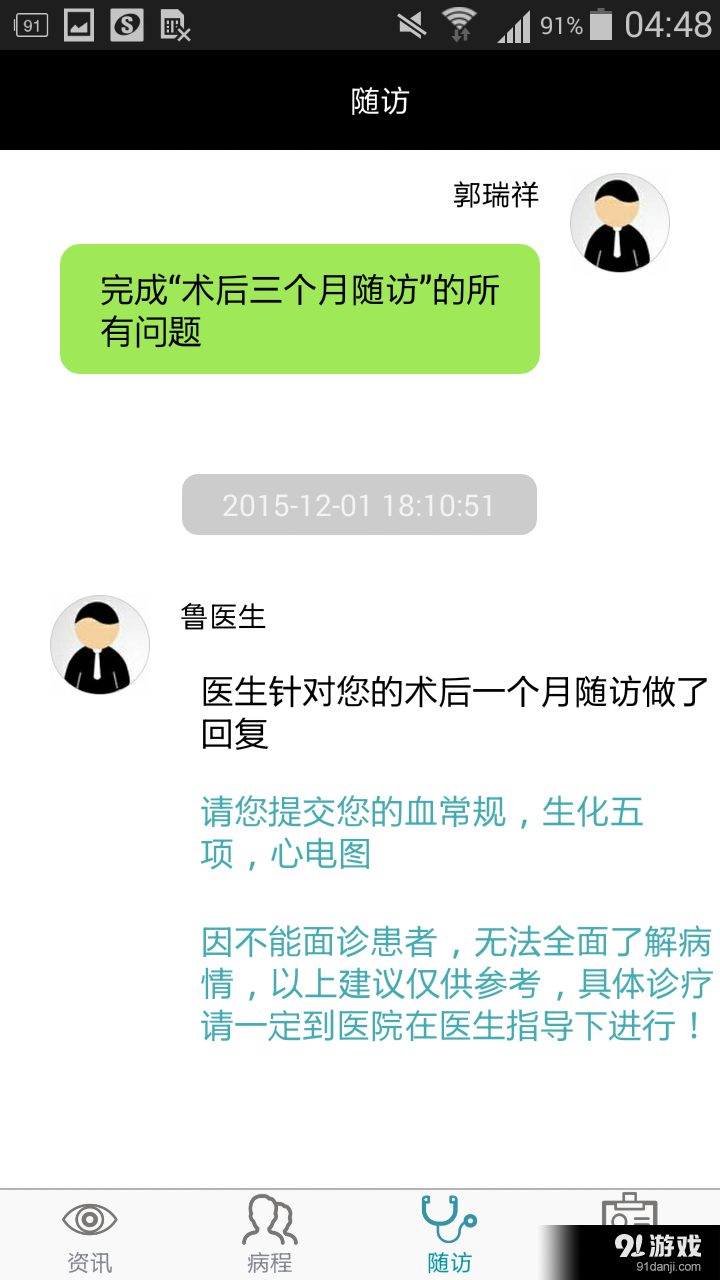Open the ID-card tab icon far right

pos(629,1215)
